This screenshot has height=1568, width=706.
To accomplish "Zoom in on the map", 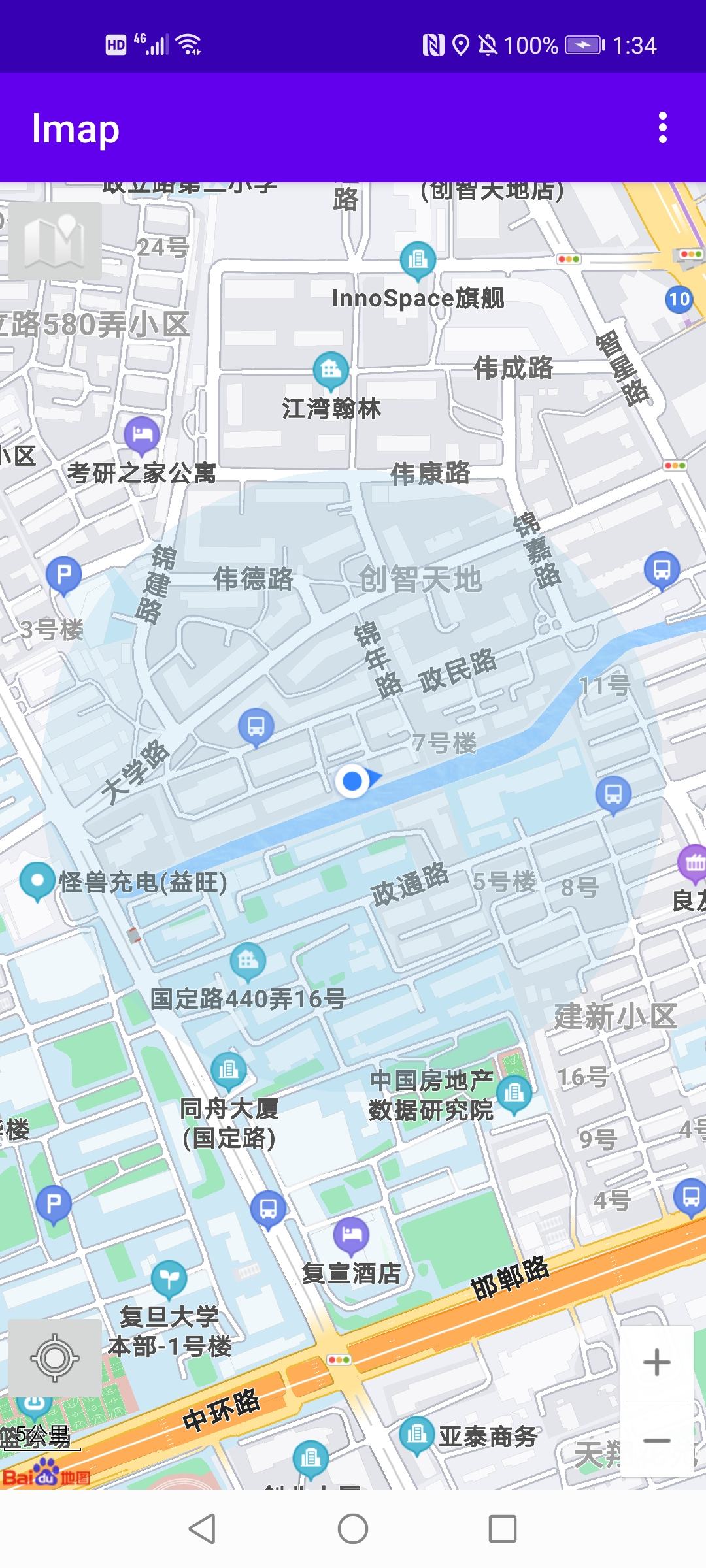I will pyautogui.click(x=656, y=1362).
